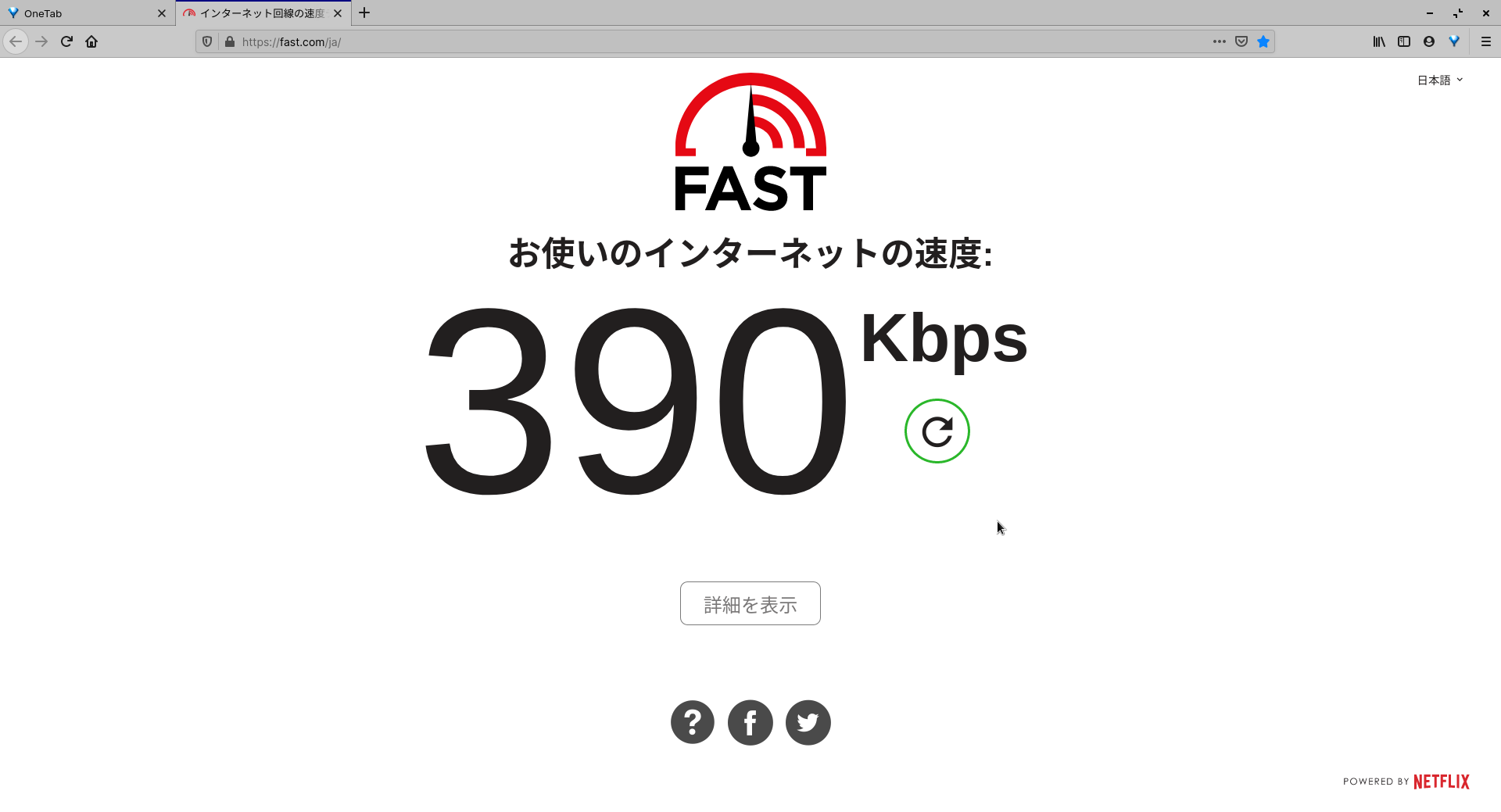
Task: Open the 日本語 language dropdown
Action: pos(1439,80)
